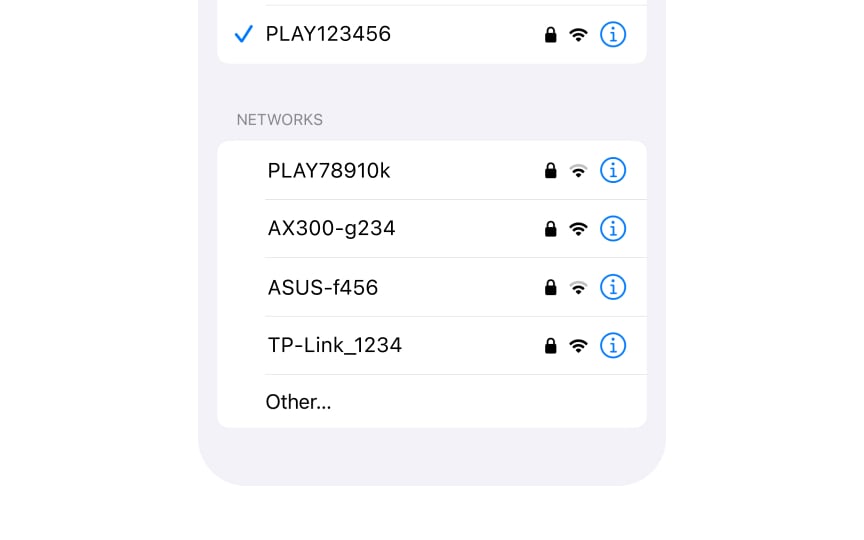Select the ASUS-f456 network

click(x=323, y=288)
